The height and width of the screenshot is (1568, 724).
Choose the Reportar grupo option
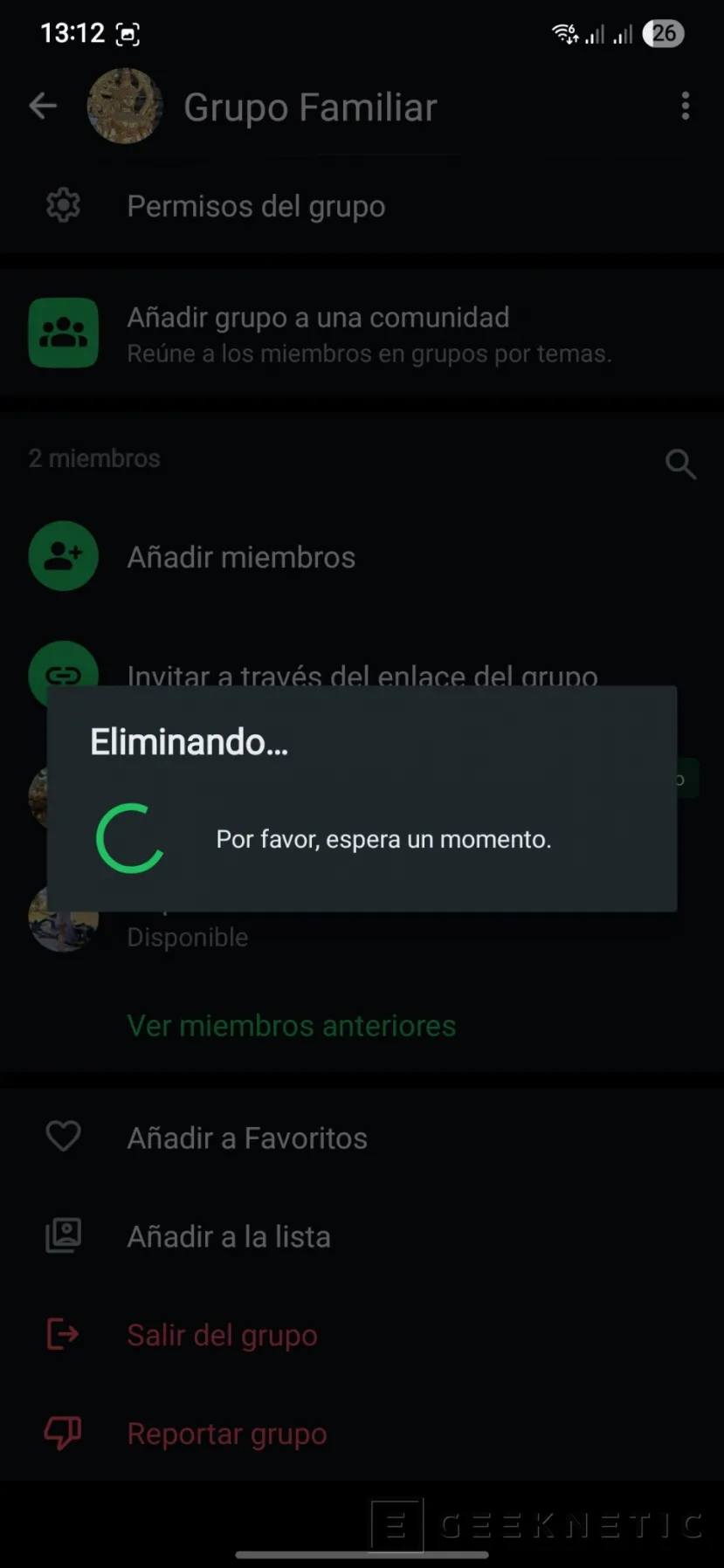click(x=226, y=1433)
